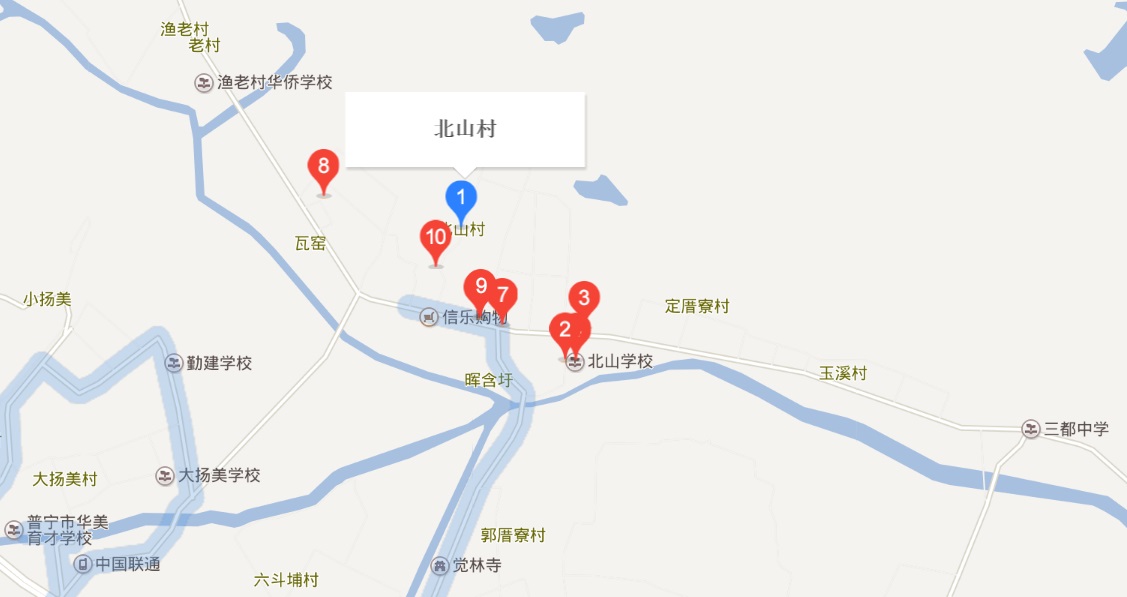
Task: Select red map marker number 10
Action: (435, 238)
